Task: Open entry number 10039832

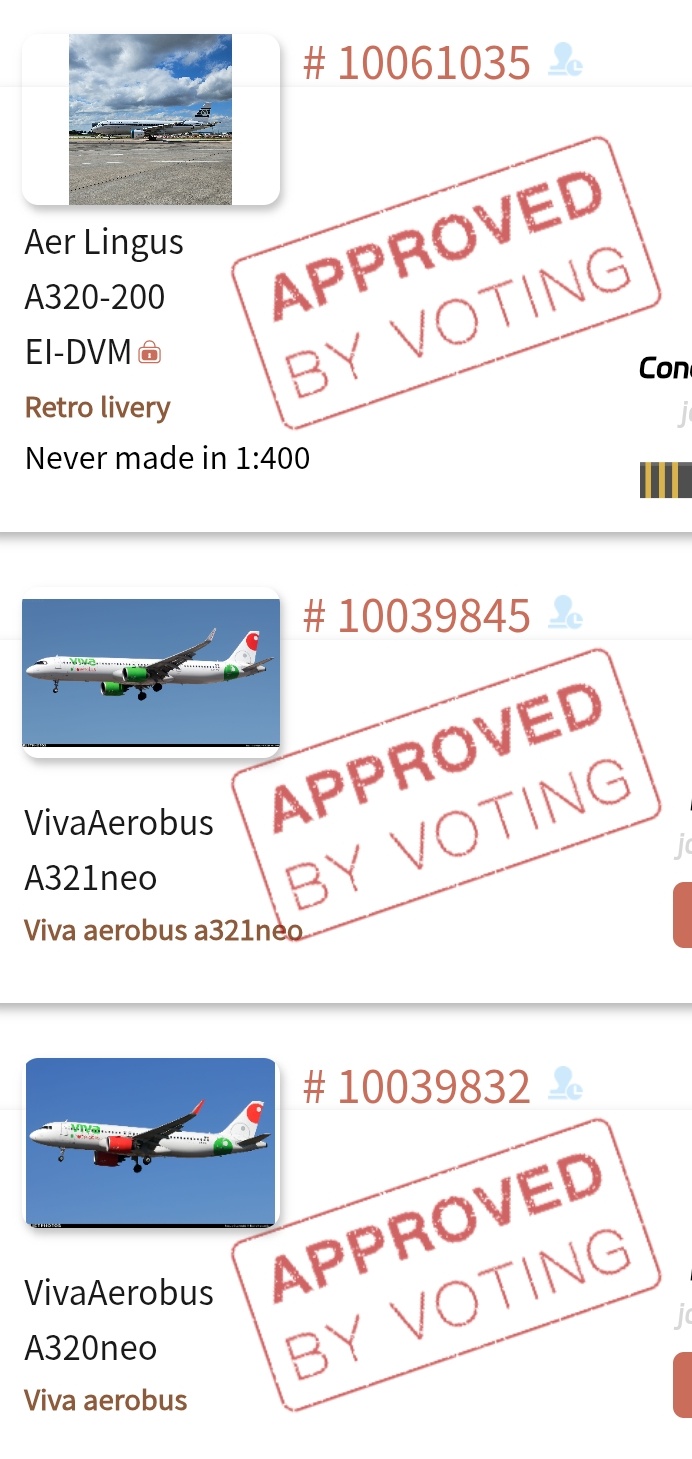Action: [417, 1086]
